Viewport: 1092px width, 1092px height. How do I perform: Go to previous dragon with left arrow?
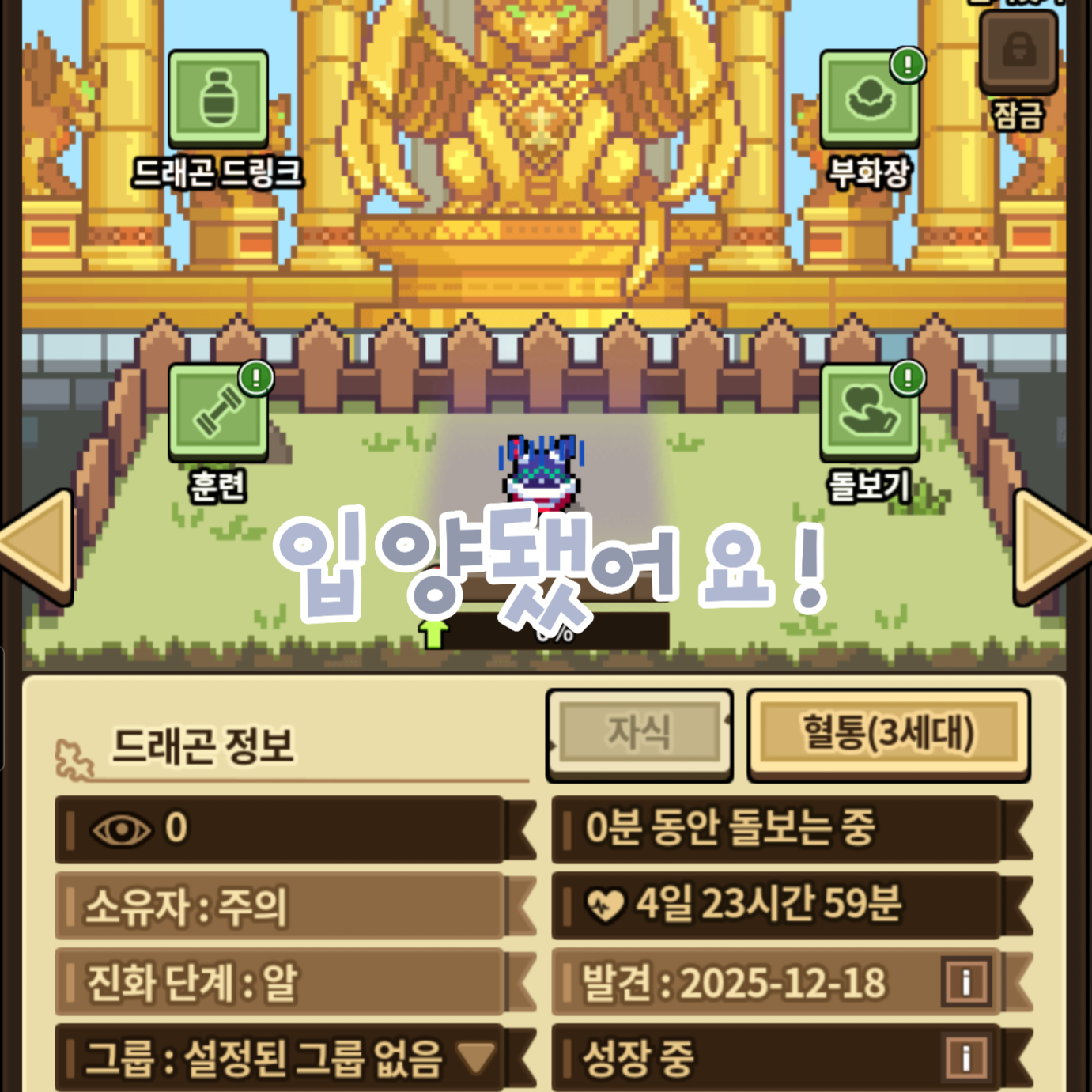(38, 544)
